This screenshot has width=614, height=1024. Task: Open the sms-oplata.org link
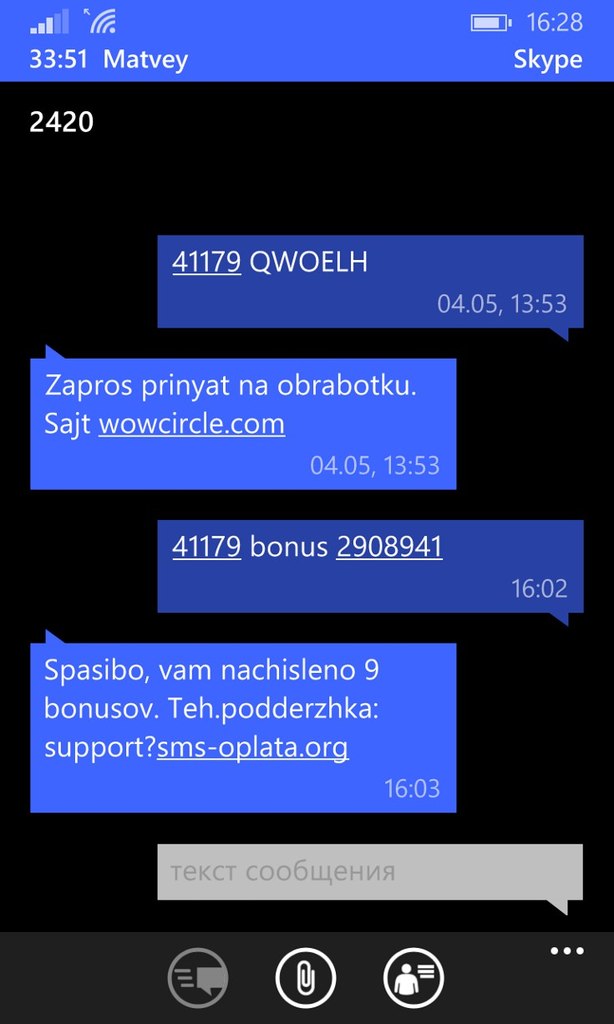pos(252,748)
